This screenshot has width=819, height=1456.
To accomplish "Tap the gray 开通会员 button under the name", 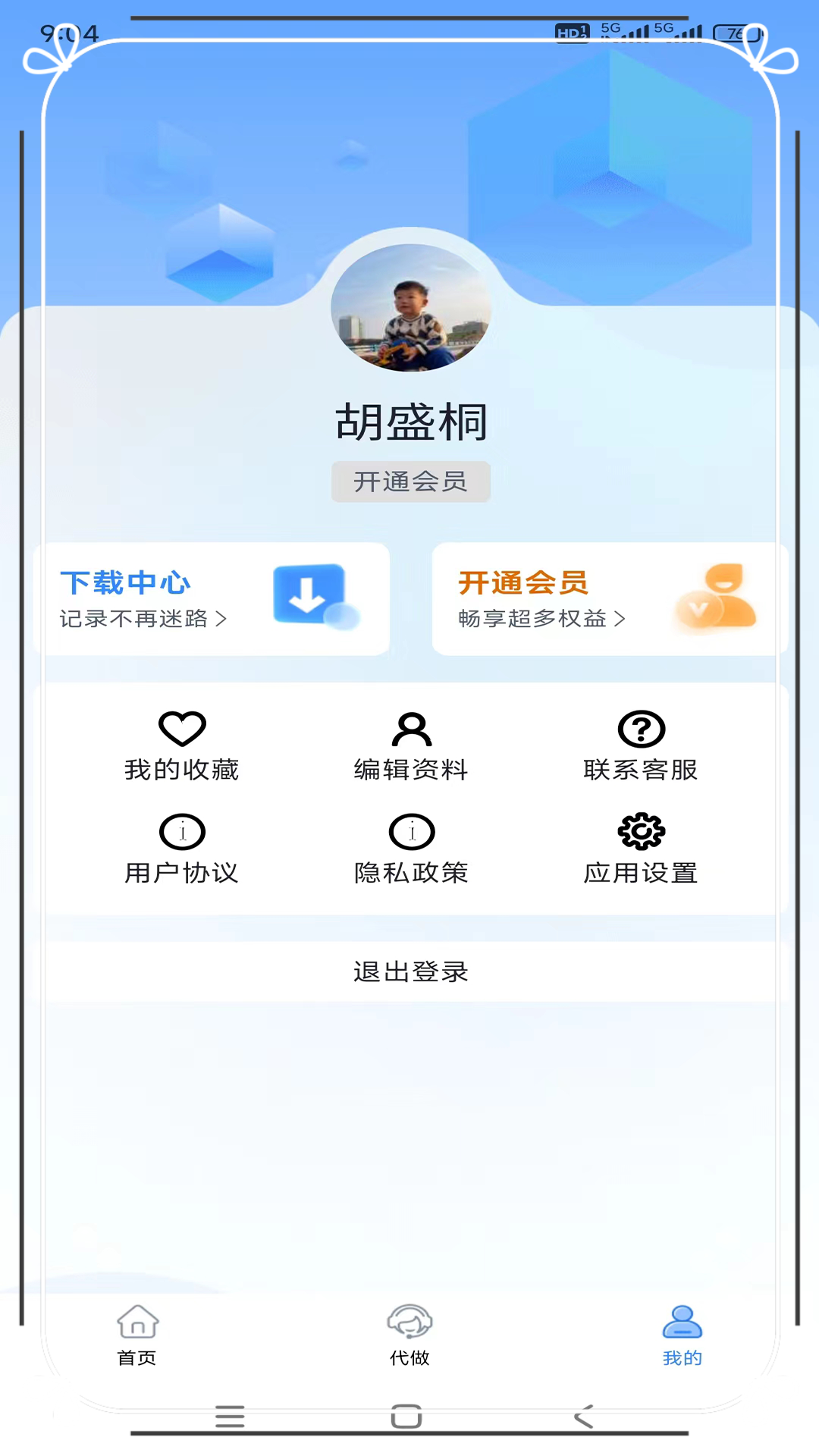I will click(410, 482).
